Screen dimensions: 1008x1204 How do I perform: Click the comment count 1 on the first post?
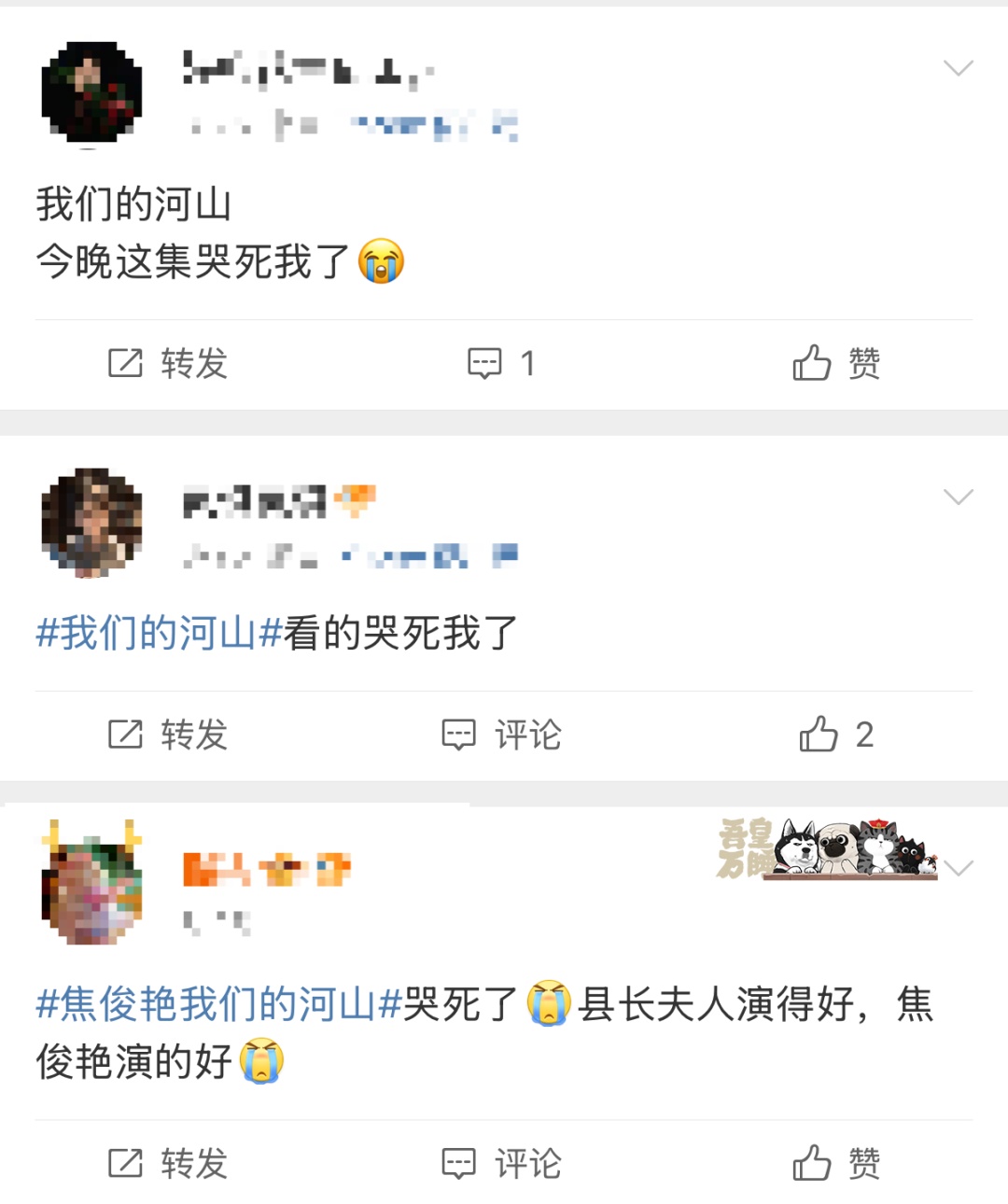click(527, 363)
